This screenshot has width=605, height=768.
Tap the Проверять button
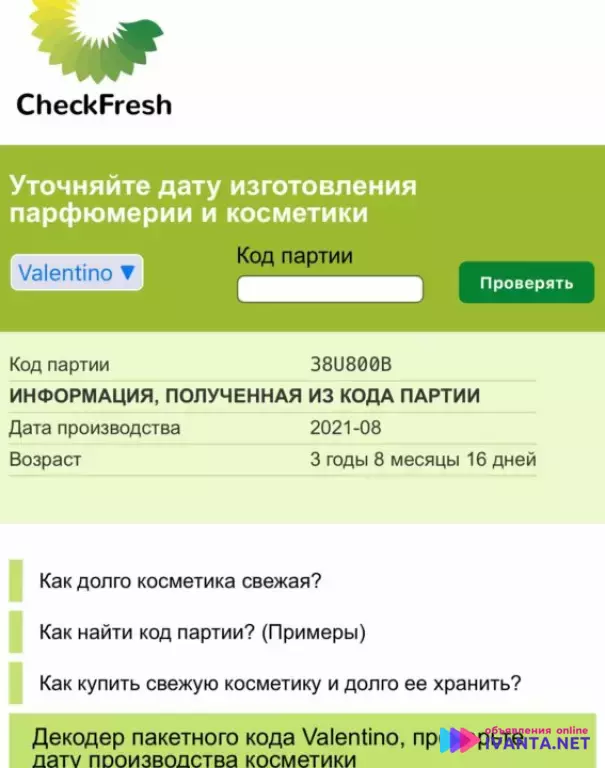(526, 283)
